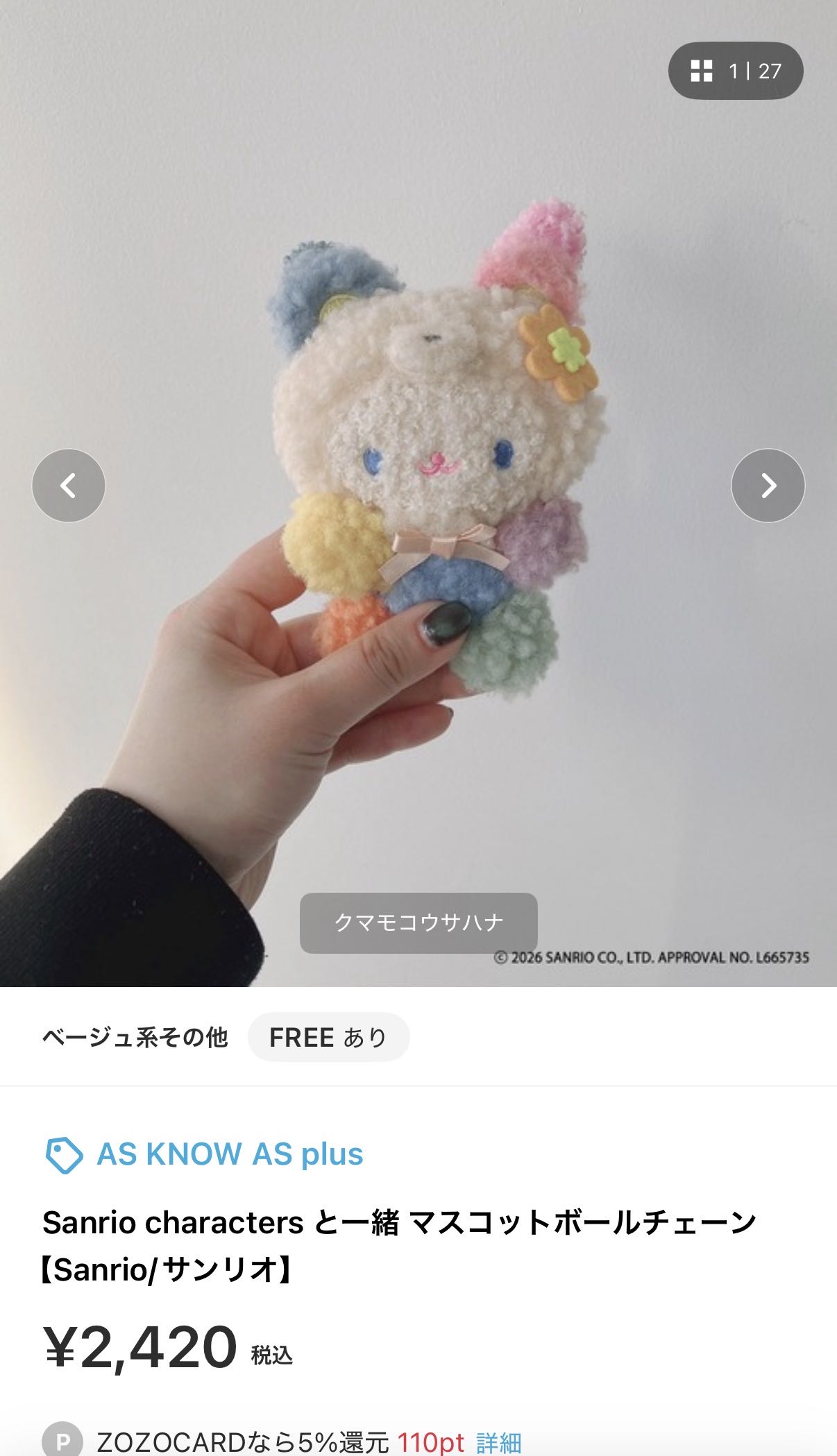837x1456 pixels.
Task: Go to the previous product image
Action: tap(69, 486)
